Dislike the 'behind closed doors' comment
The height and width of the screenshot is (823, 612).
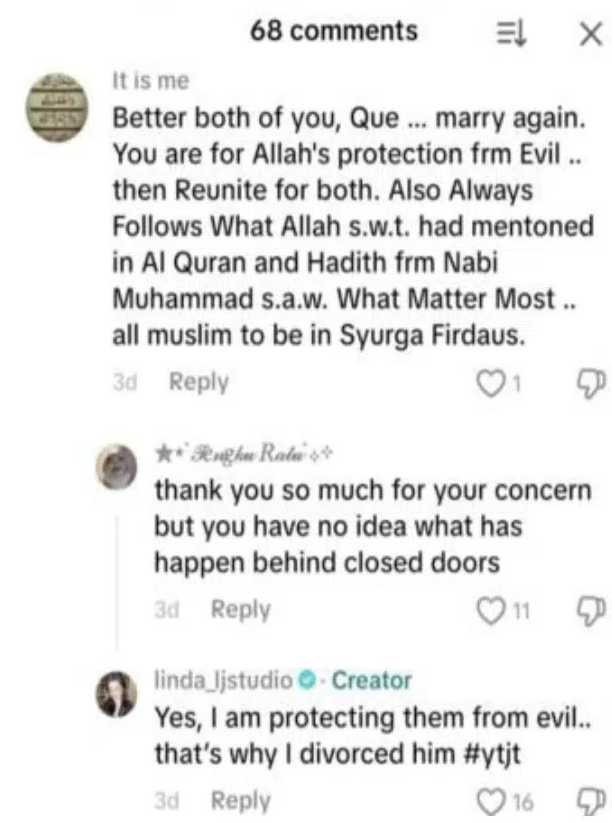(x=589, y=610)
